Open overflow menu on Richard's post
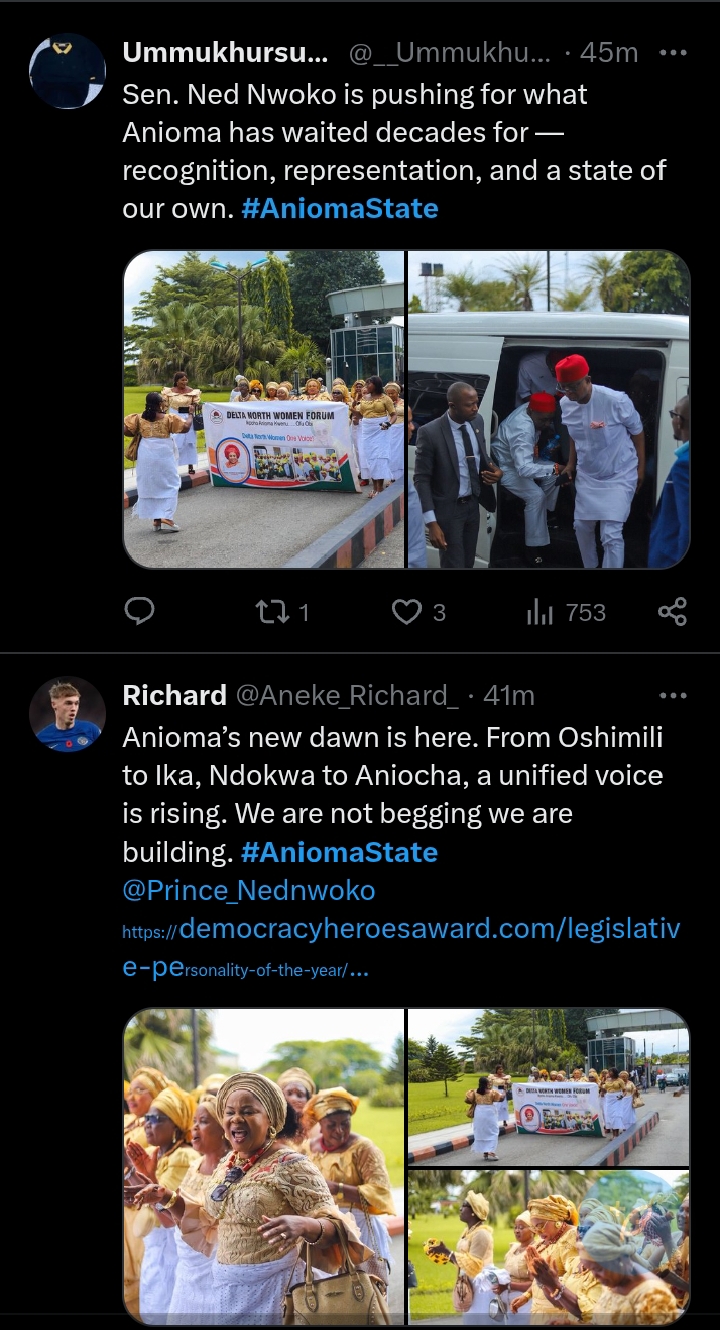720x1330 pixels. tap(675, 695)
